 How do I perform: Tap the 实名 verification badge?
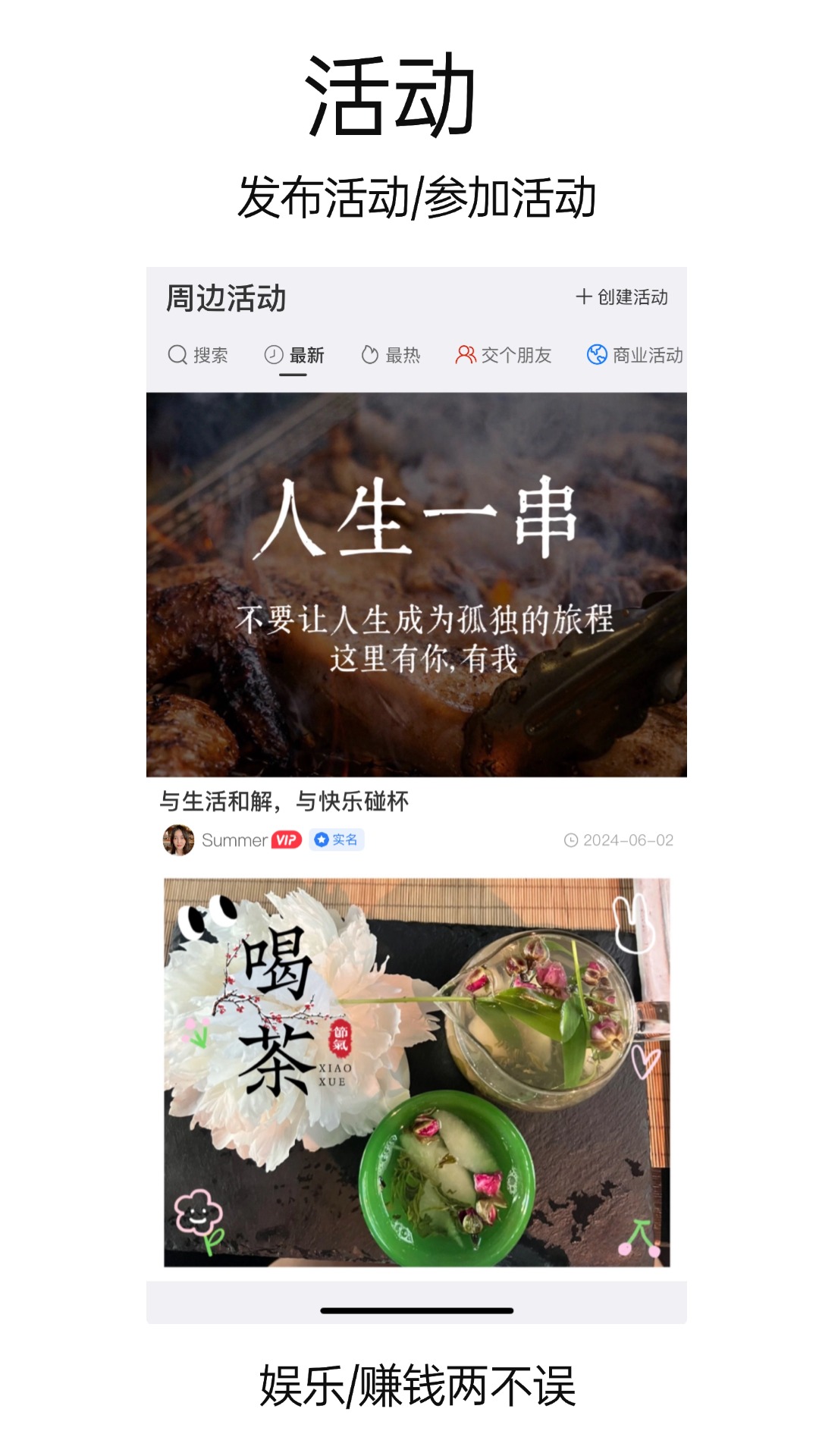337,839
